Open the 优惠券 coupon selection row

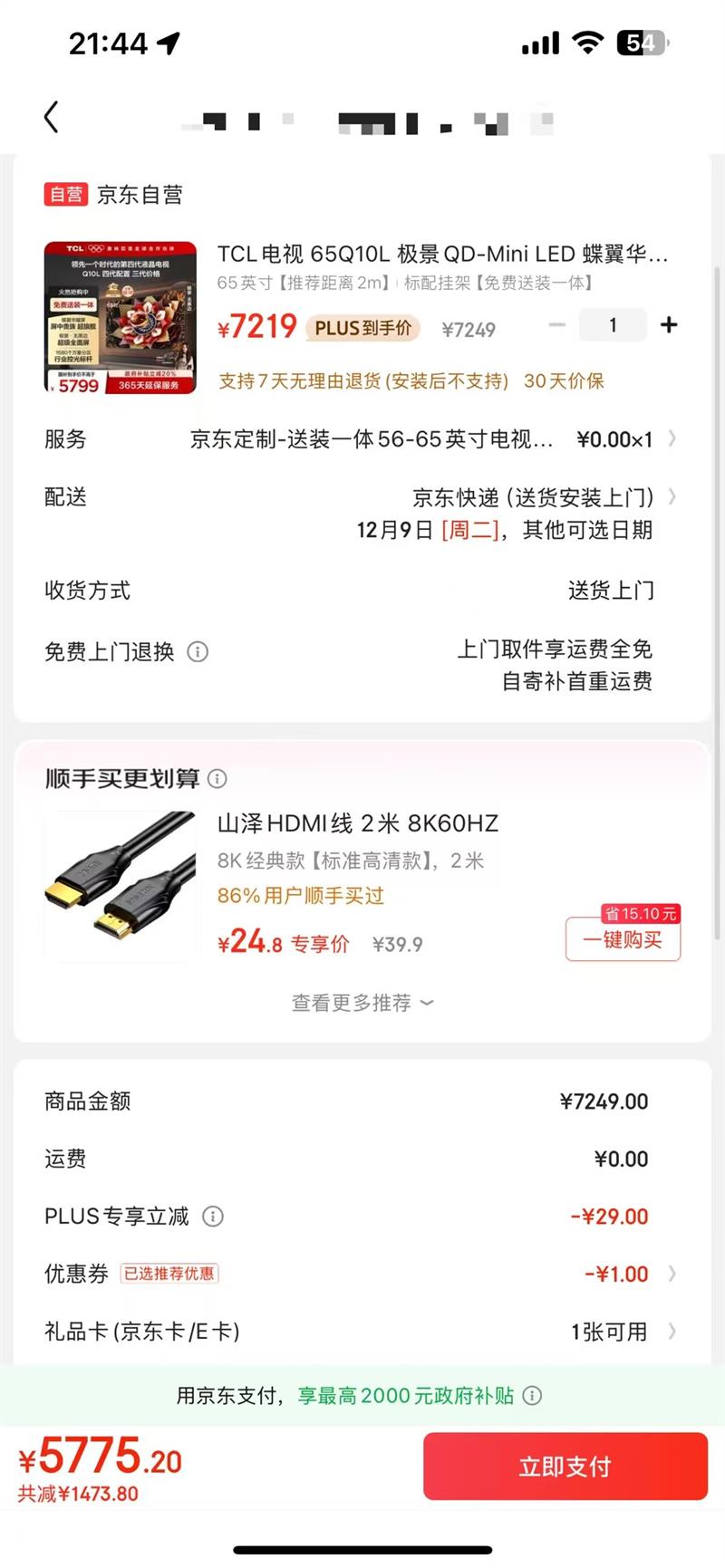362,1275
